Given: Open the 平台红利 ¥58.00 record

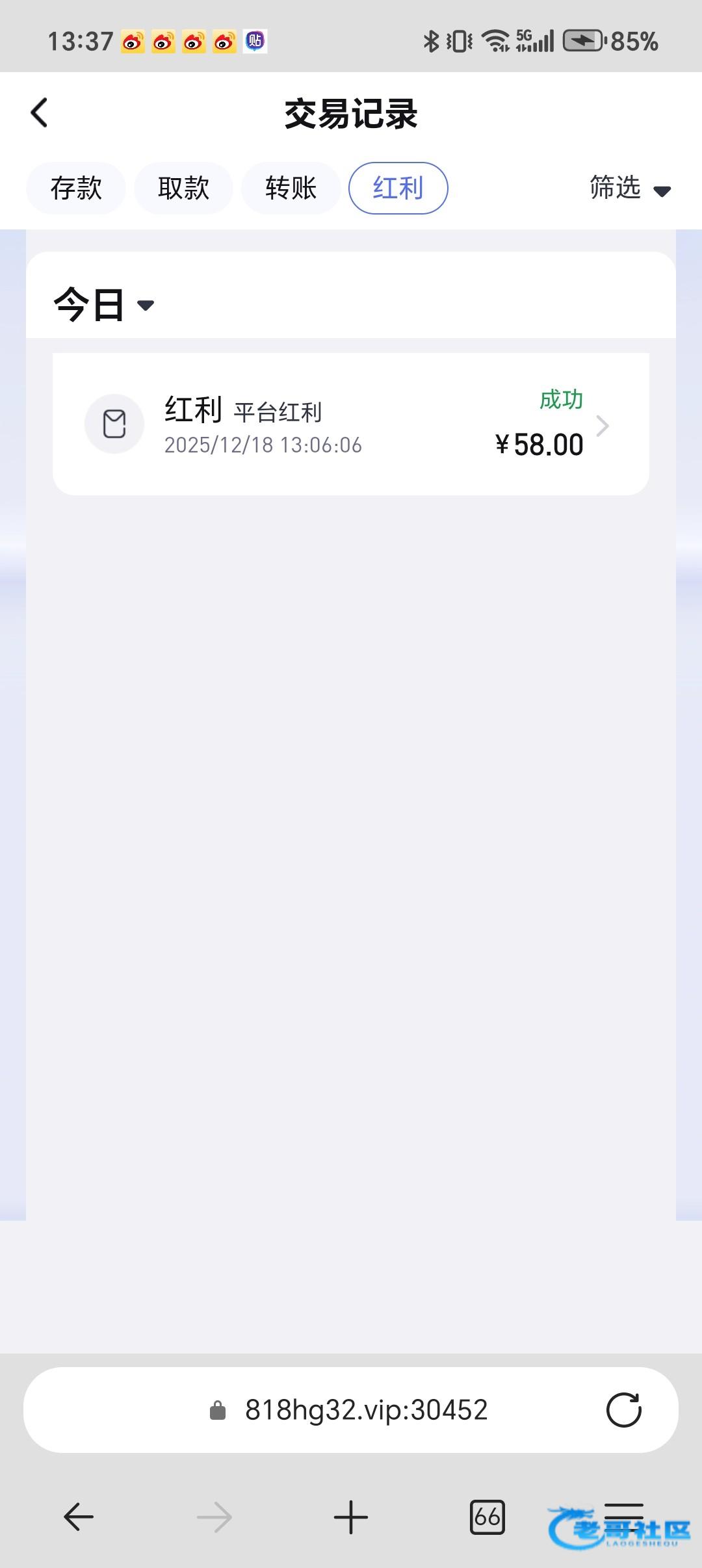Looking at the screenshot, I should (351, 425).
